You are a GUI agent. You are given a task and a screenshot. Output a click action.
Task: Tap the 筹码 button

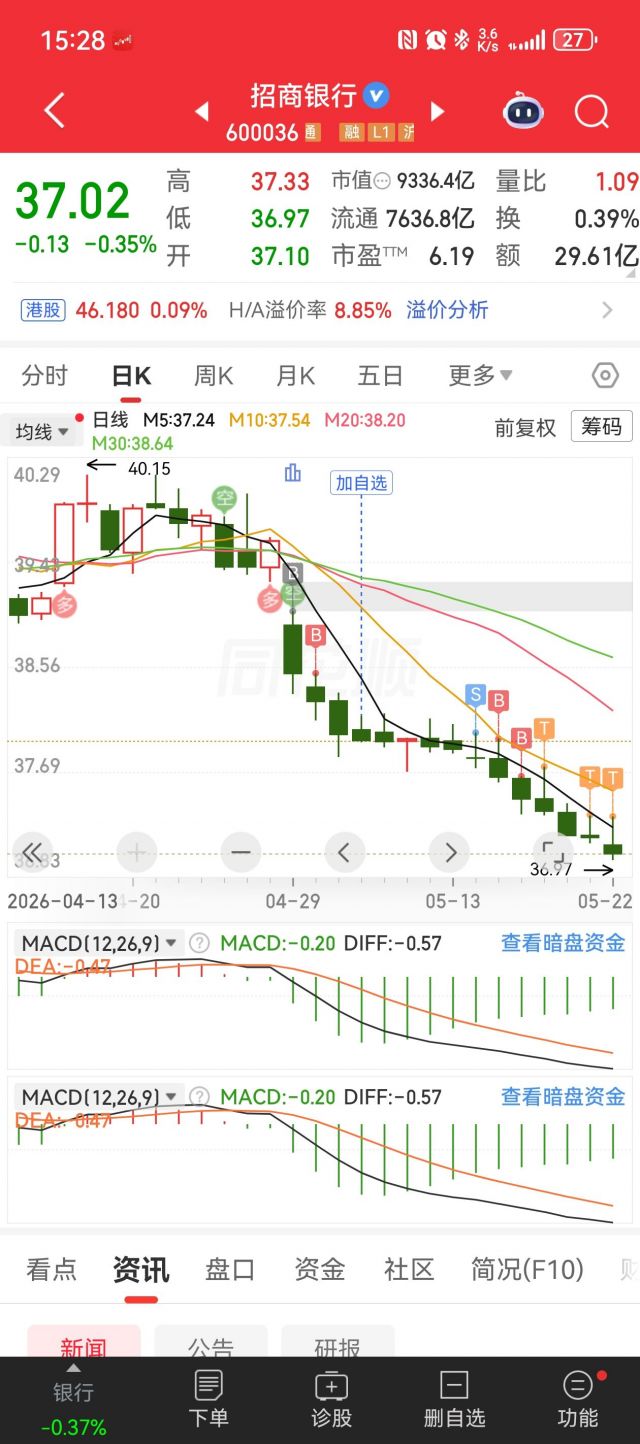coord(602,427)
